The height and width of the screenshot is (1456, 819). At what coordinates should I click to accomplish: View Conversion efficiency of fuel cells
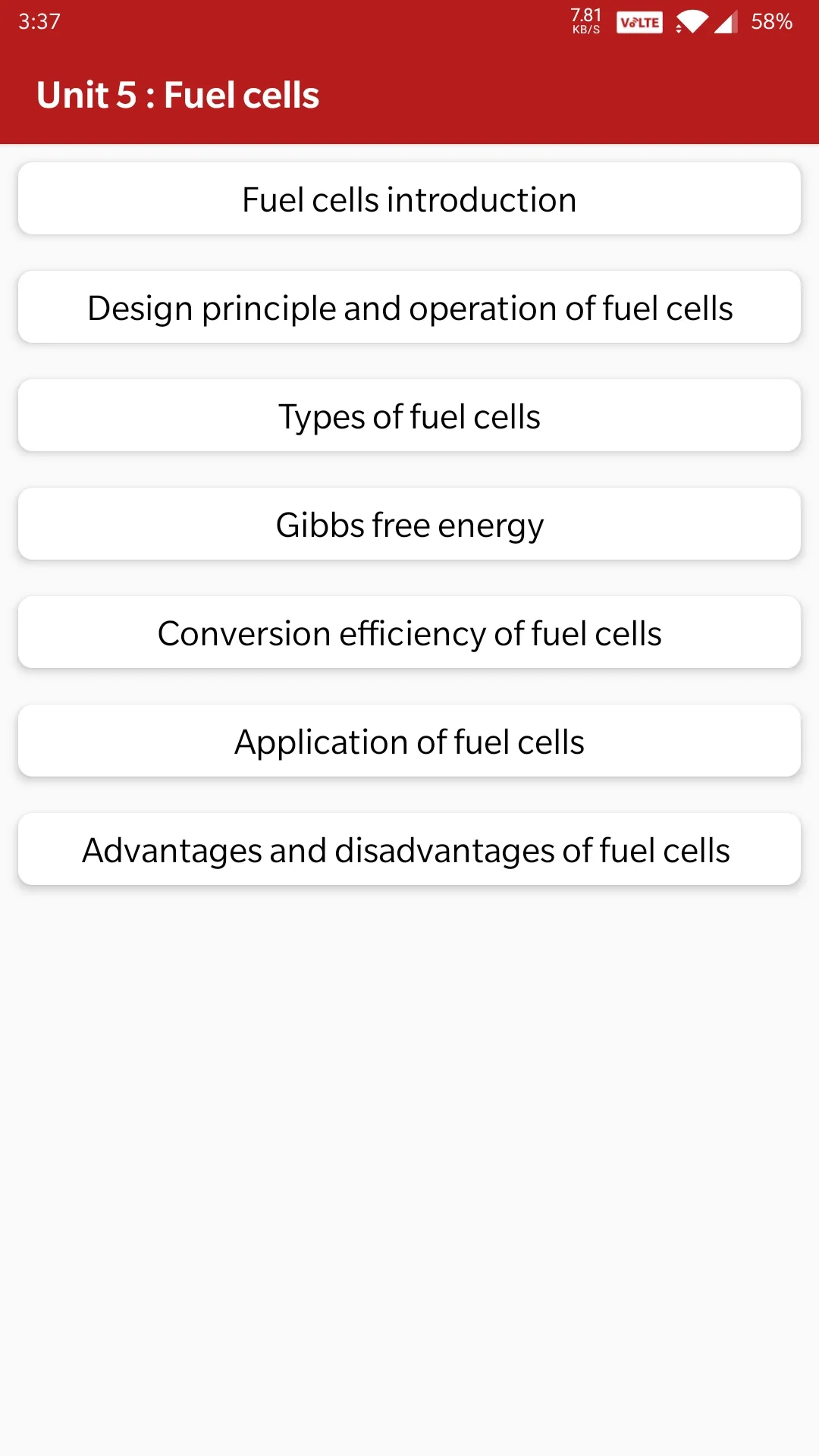coord(409,632)
